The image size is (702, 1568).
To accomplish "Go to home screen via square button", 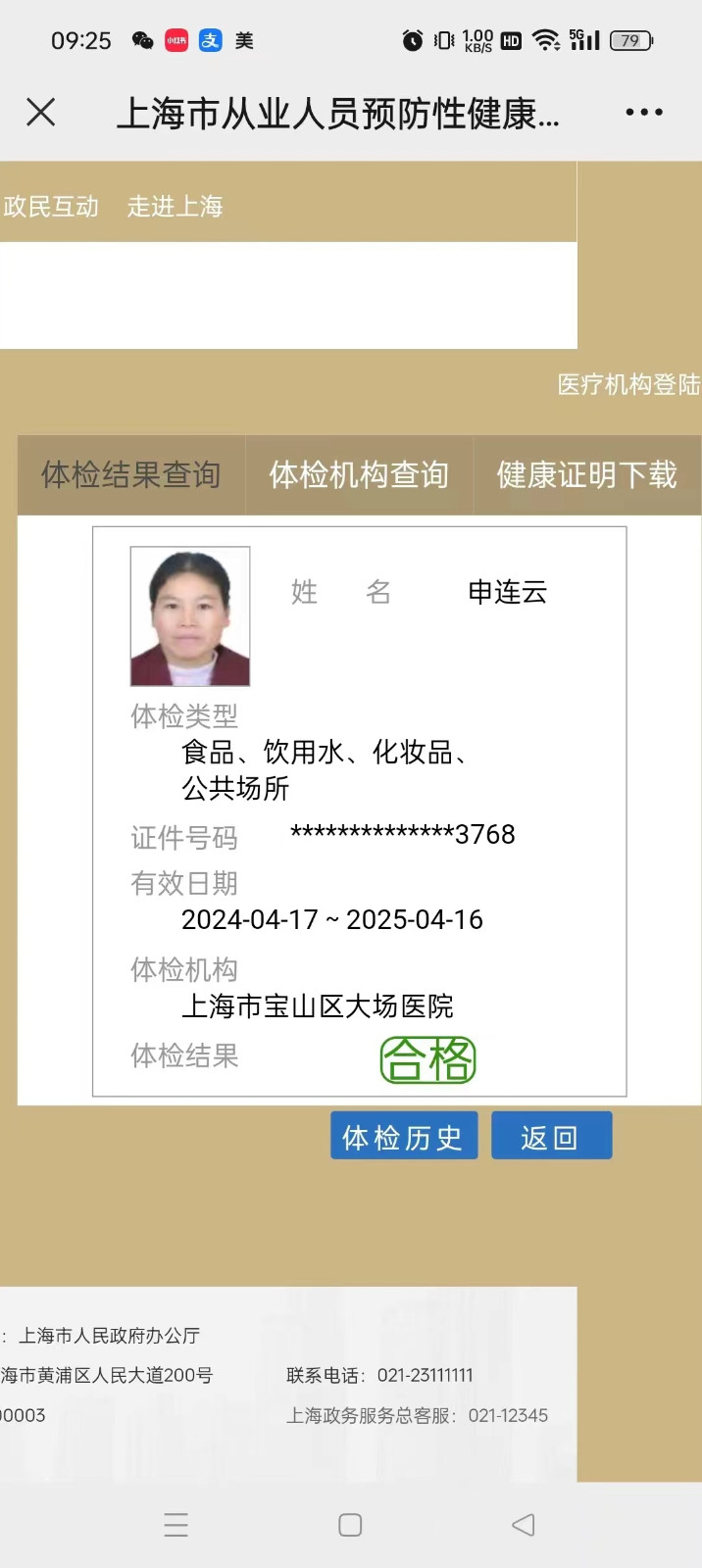I will pyautogui.click(x=350, y=1525).
